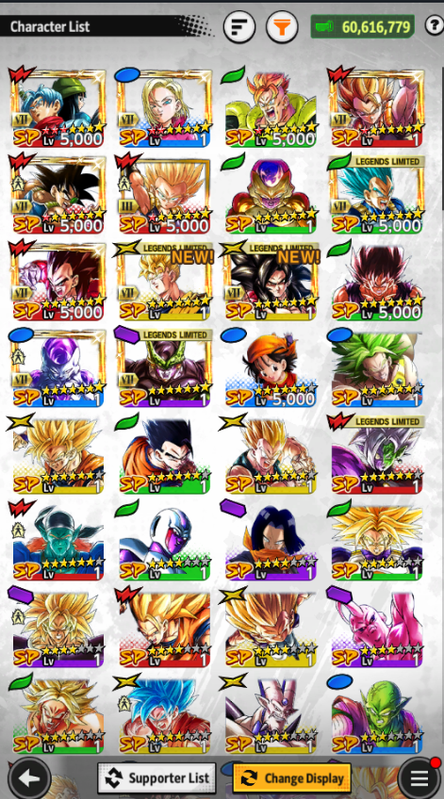Viewport: 444px width, 799px height.
Task: Open the hamburger menu with red dot
Action: [x=419, y=778]
